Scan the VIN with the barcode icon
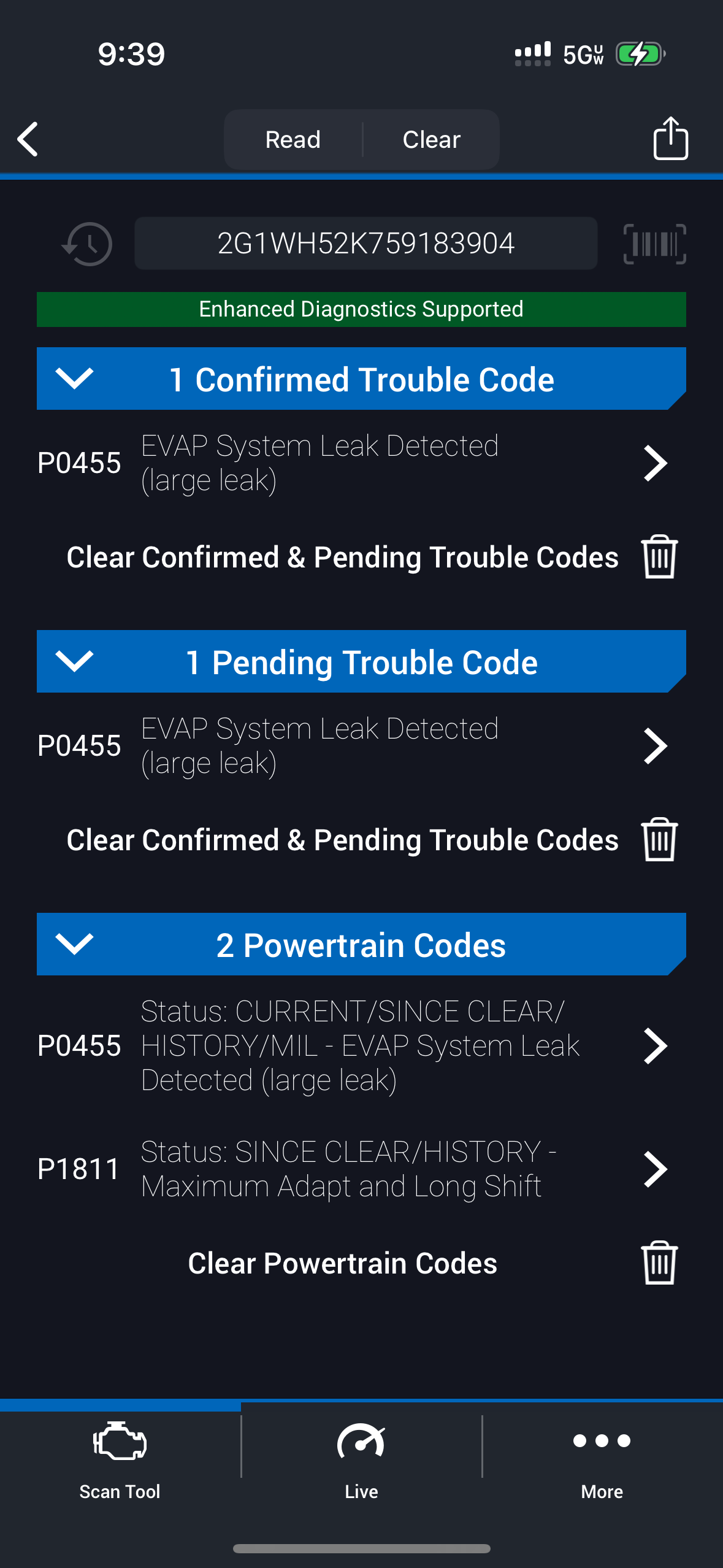Image resolution: width=723 pixels, height=1568 pixels. (654, 244)
